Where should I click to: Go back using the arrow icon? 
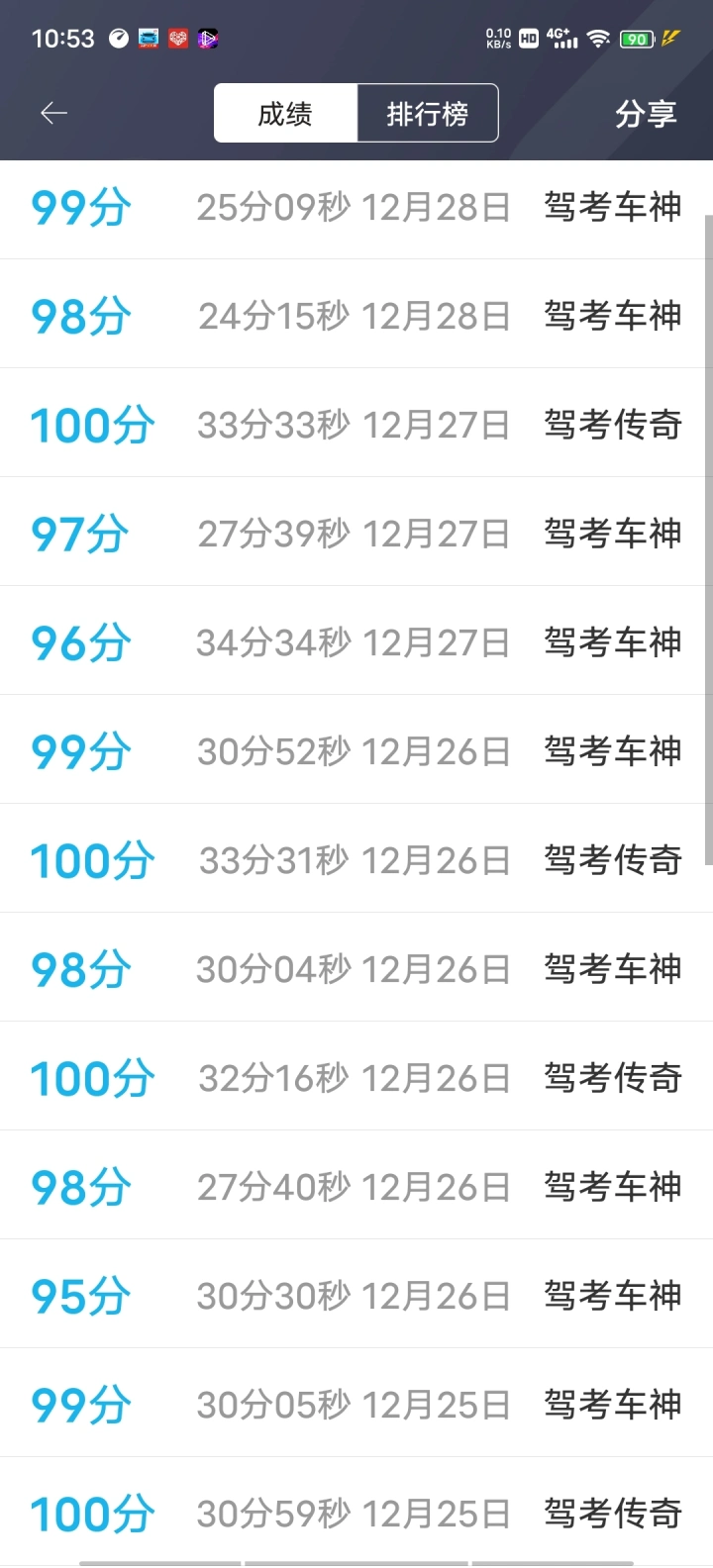click(53, 114)
